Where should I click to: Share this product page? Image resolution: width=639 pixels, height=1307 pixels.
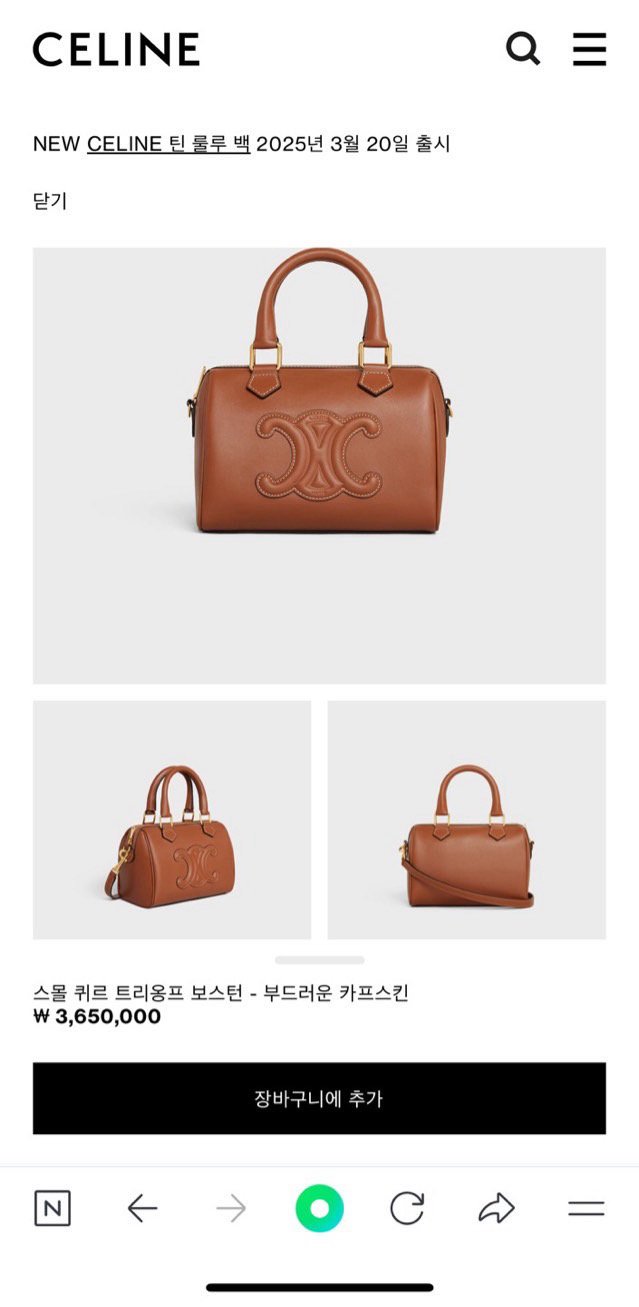click(496, 1209)
